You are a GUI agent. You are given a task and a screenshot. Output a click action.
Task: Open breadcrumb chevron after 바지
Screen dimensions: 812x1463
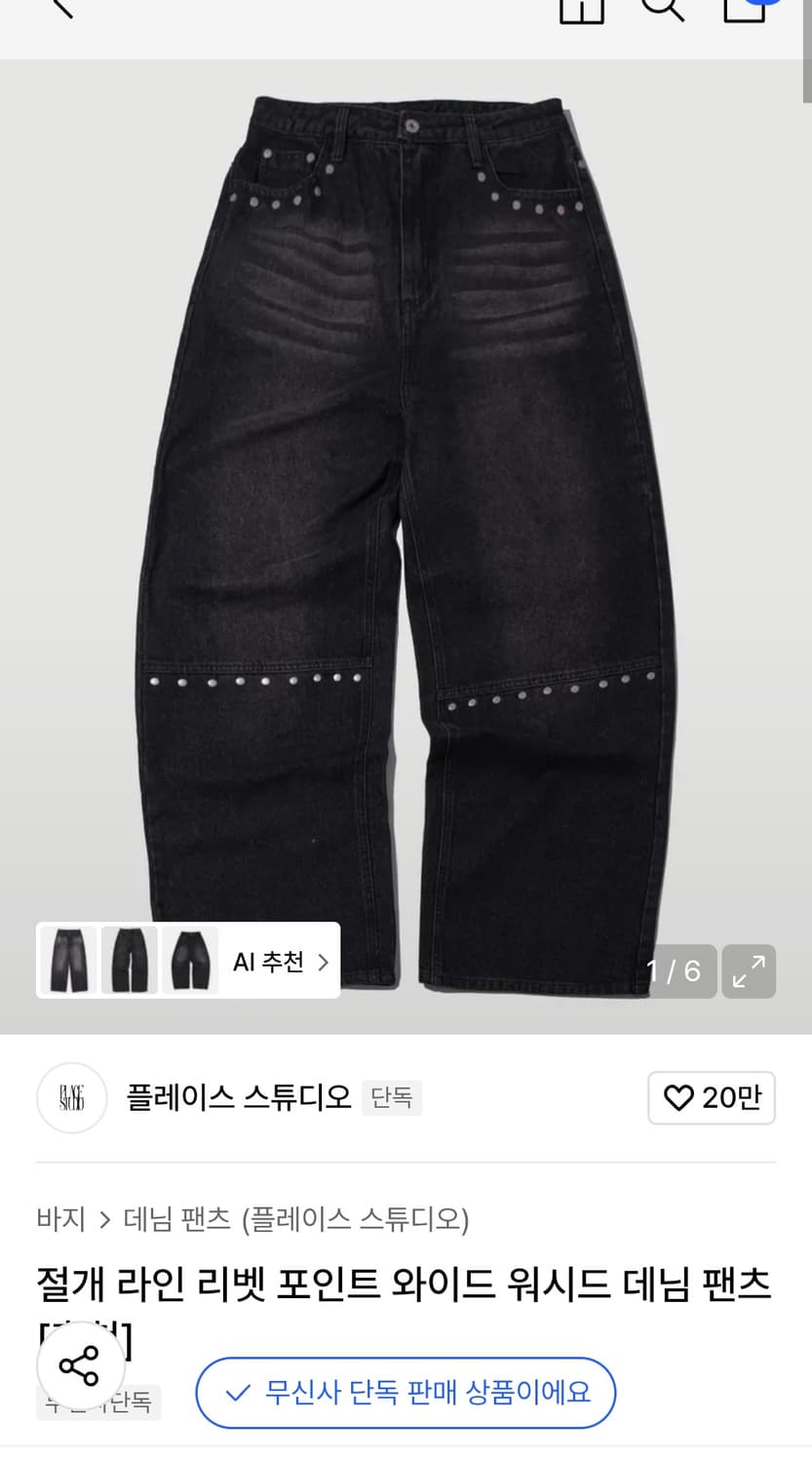pyautogui.click(x=103, y=1219)
